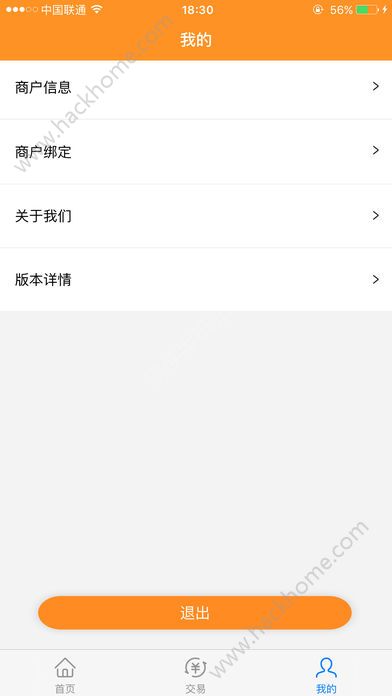The height and width of the screenshot is (696, 392).
Task: Open the 商户绑定 row
Action: 196,152
